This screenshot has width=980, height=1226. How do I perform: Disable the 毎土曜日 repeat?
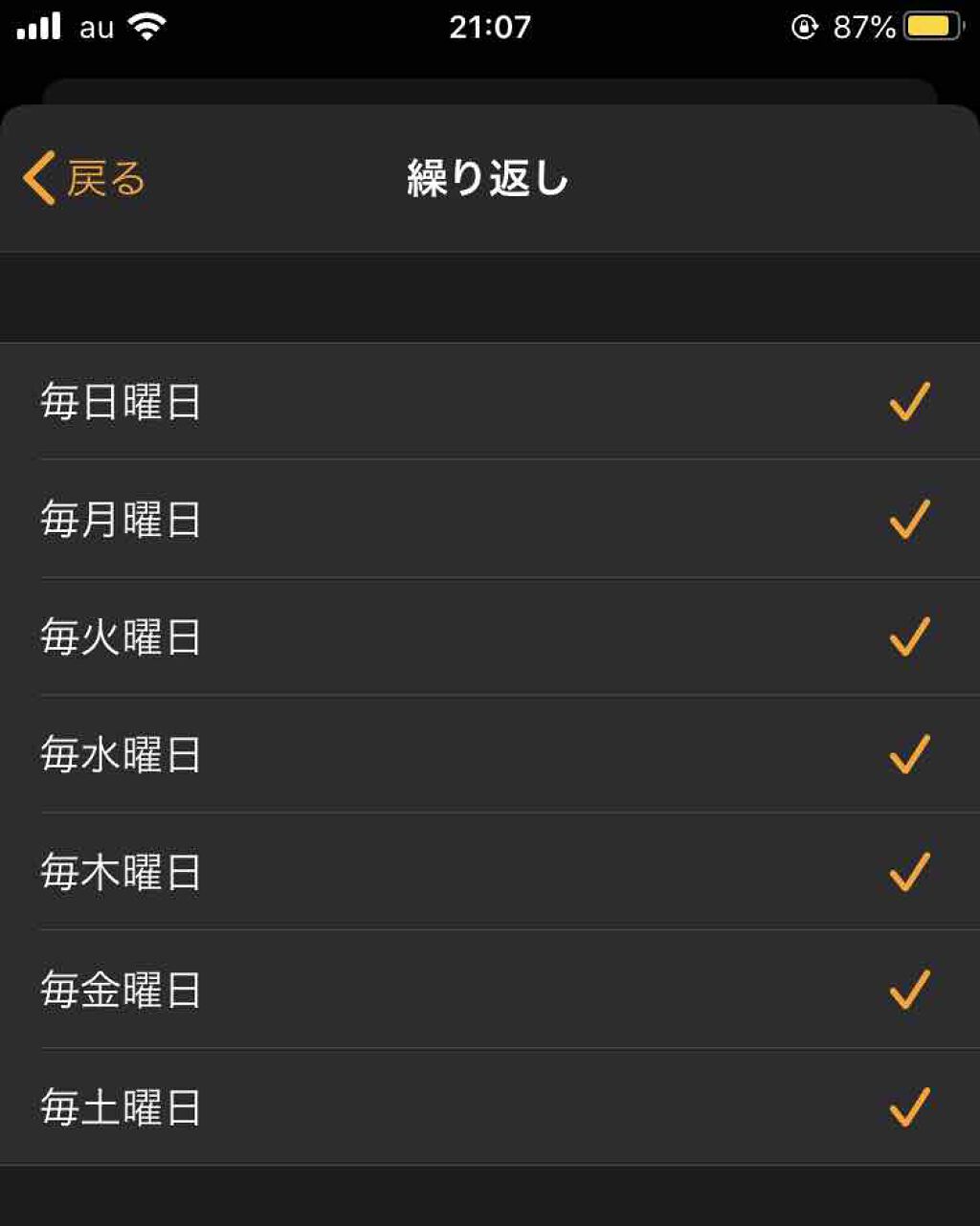coord(490,1108)
